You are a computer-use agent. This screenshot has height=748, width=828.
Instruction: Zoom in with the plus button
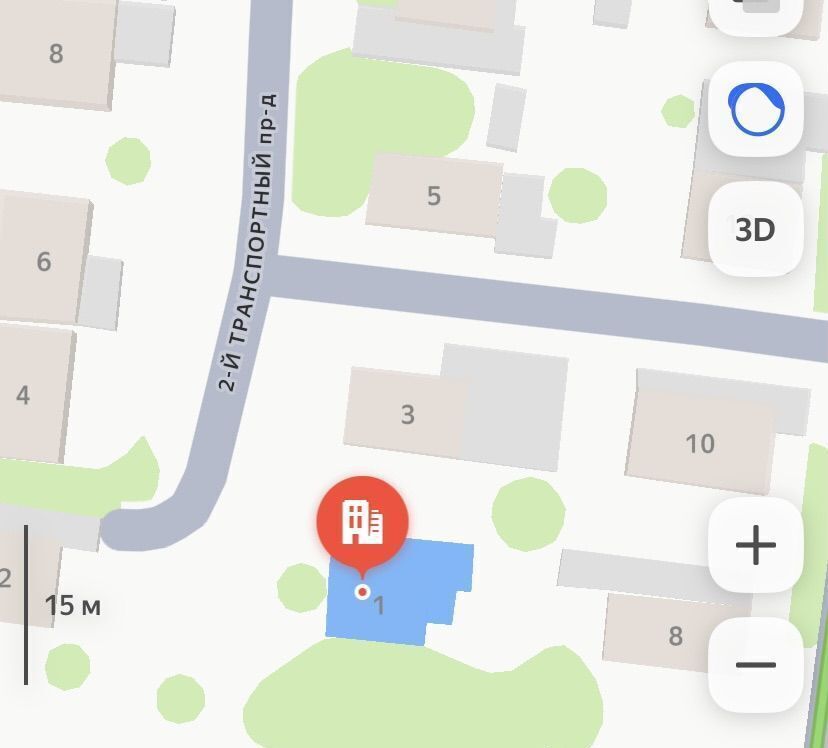[x=755, y=546]
